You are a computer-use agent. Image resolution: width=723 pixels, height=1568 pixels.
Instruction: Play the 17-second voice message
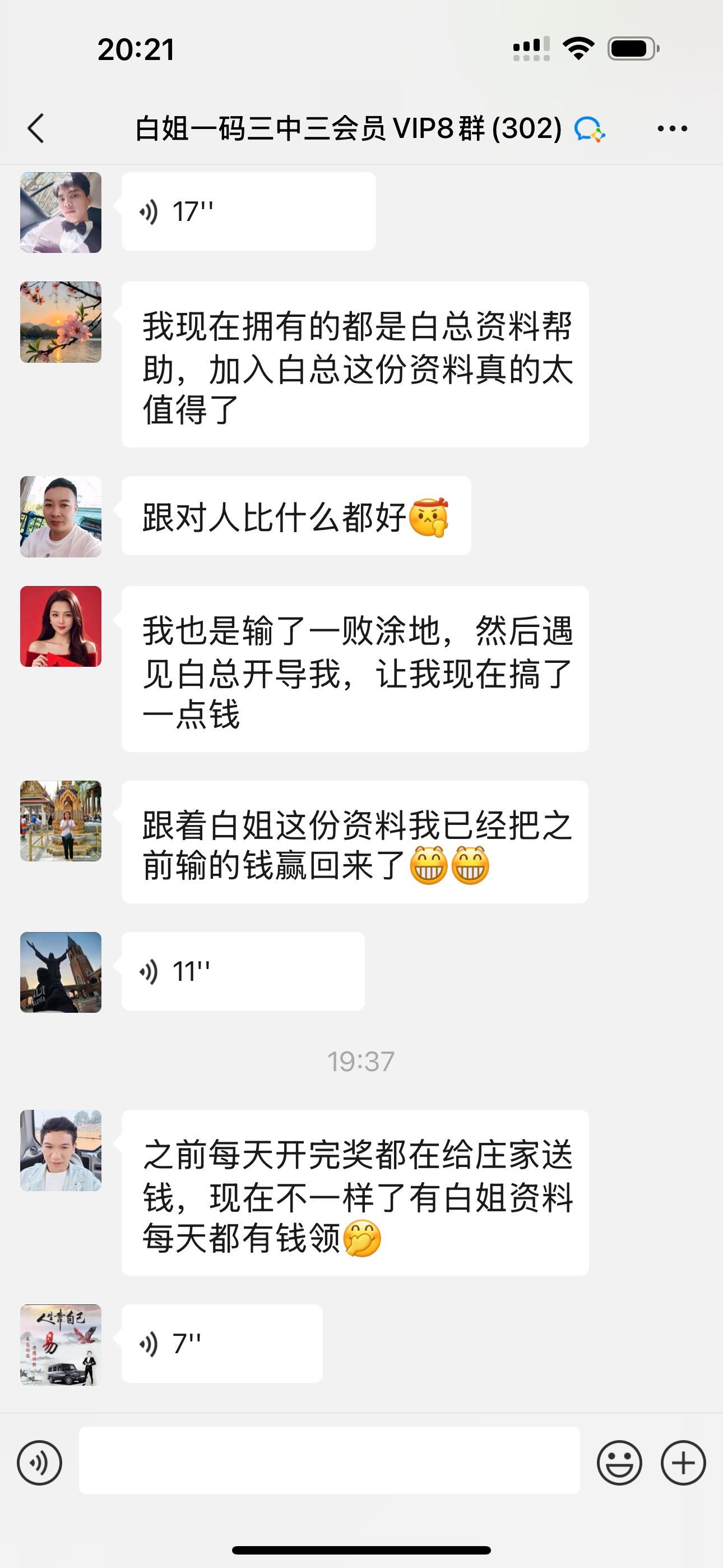248,212
